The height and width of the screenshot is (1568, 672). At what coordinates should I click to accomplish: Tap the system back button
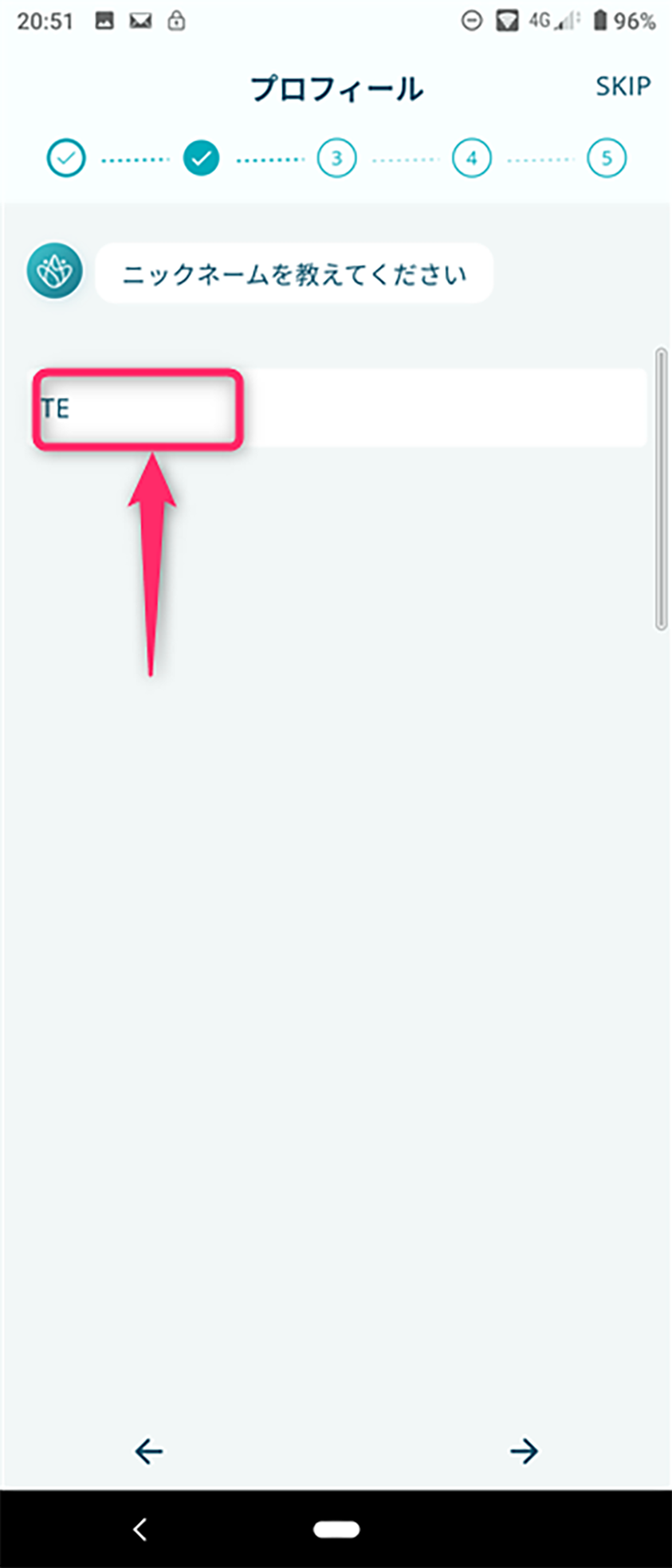tap(140, 1529)
